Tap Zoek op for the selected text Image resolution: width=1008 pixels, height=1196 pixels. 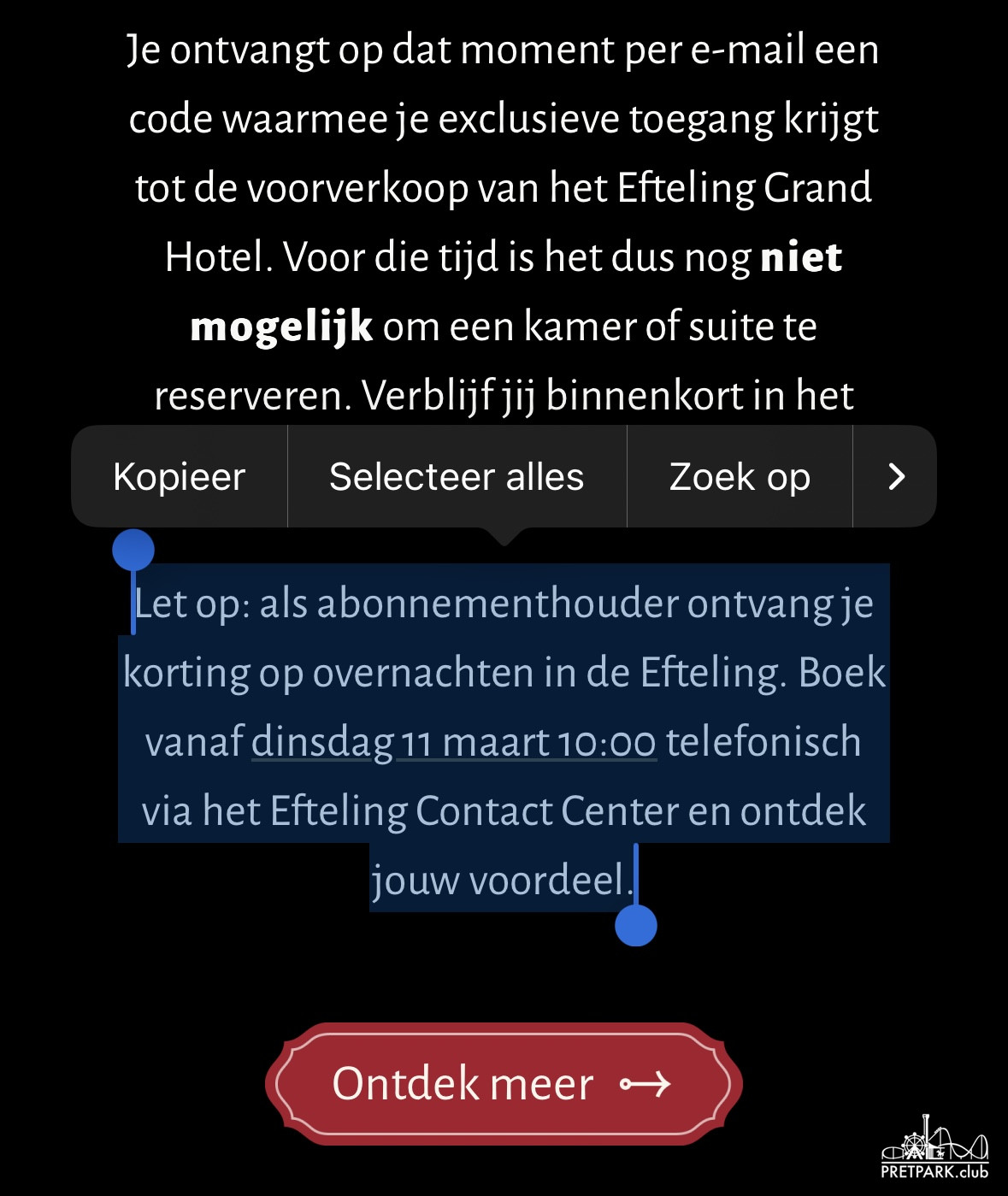tap(740, 477)
